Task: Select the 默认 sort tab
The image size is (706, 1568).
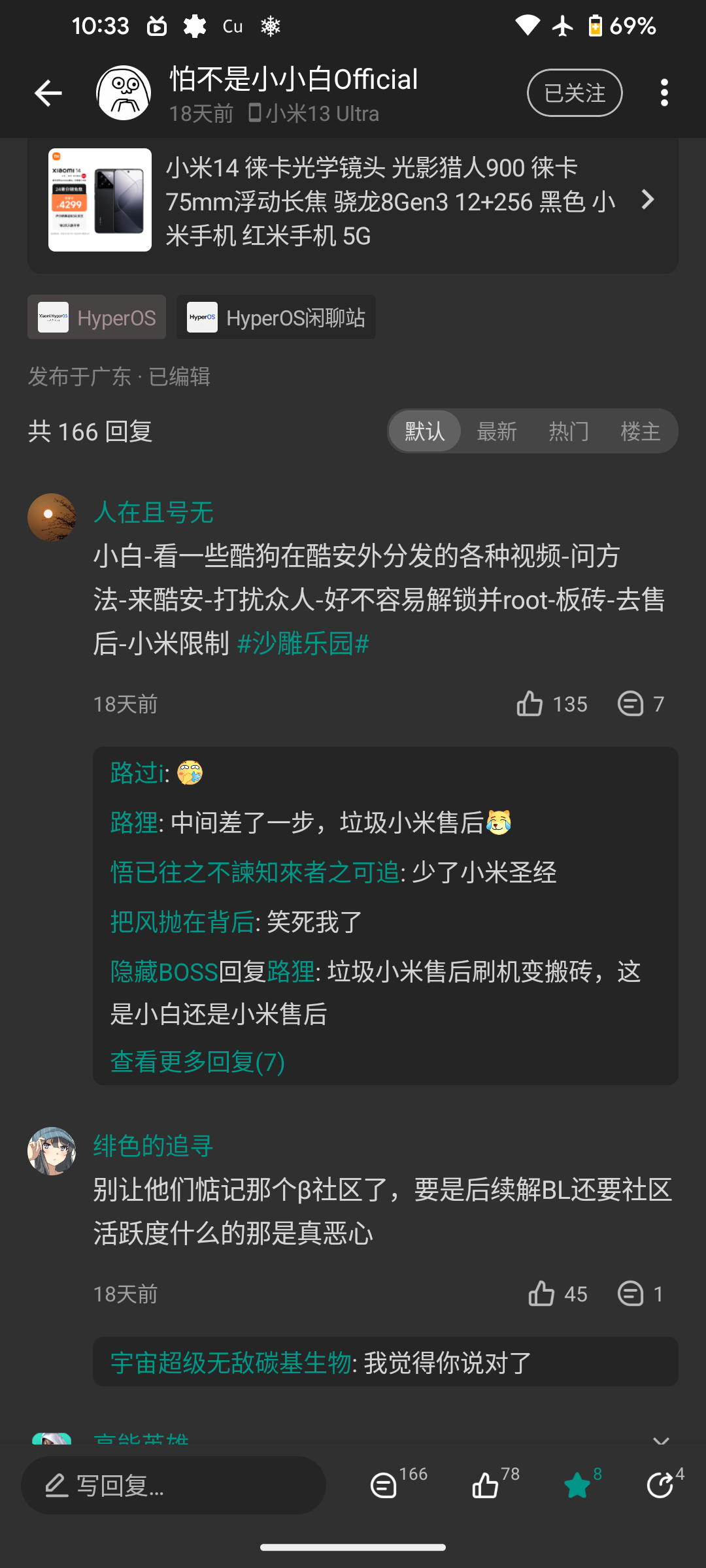Action: 425,431
